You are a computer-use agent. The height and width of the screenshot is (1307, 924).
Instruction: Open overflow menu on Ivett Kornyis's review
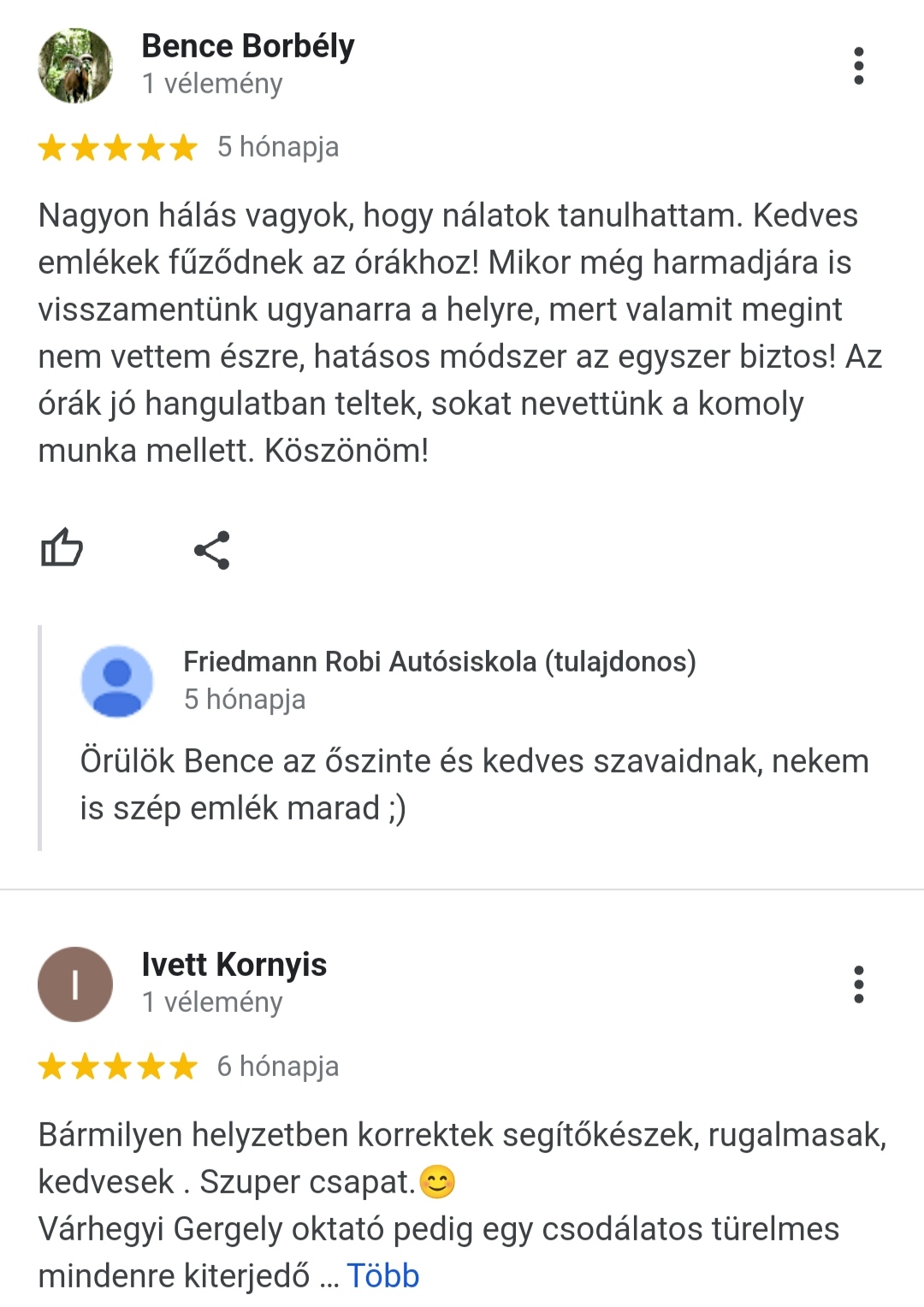click(x=859, y=985)
